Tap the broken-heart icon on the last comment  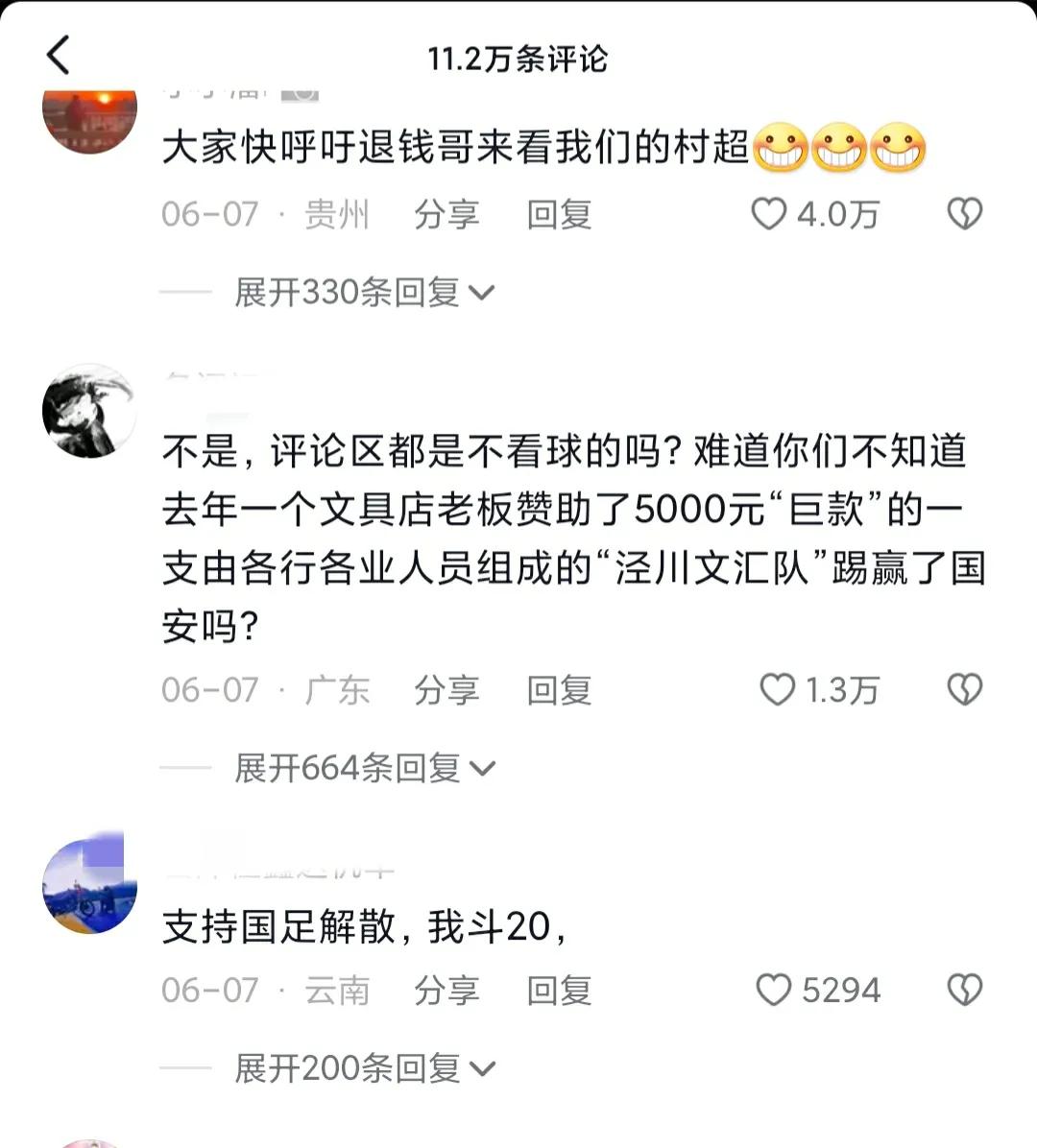pos(964,990)
